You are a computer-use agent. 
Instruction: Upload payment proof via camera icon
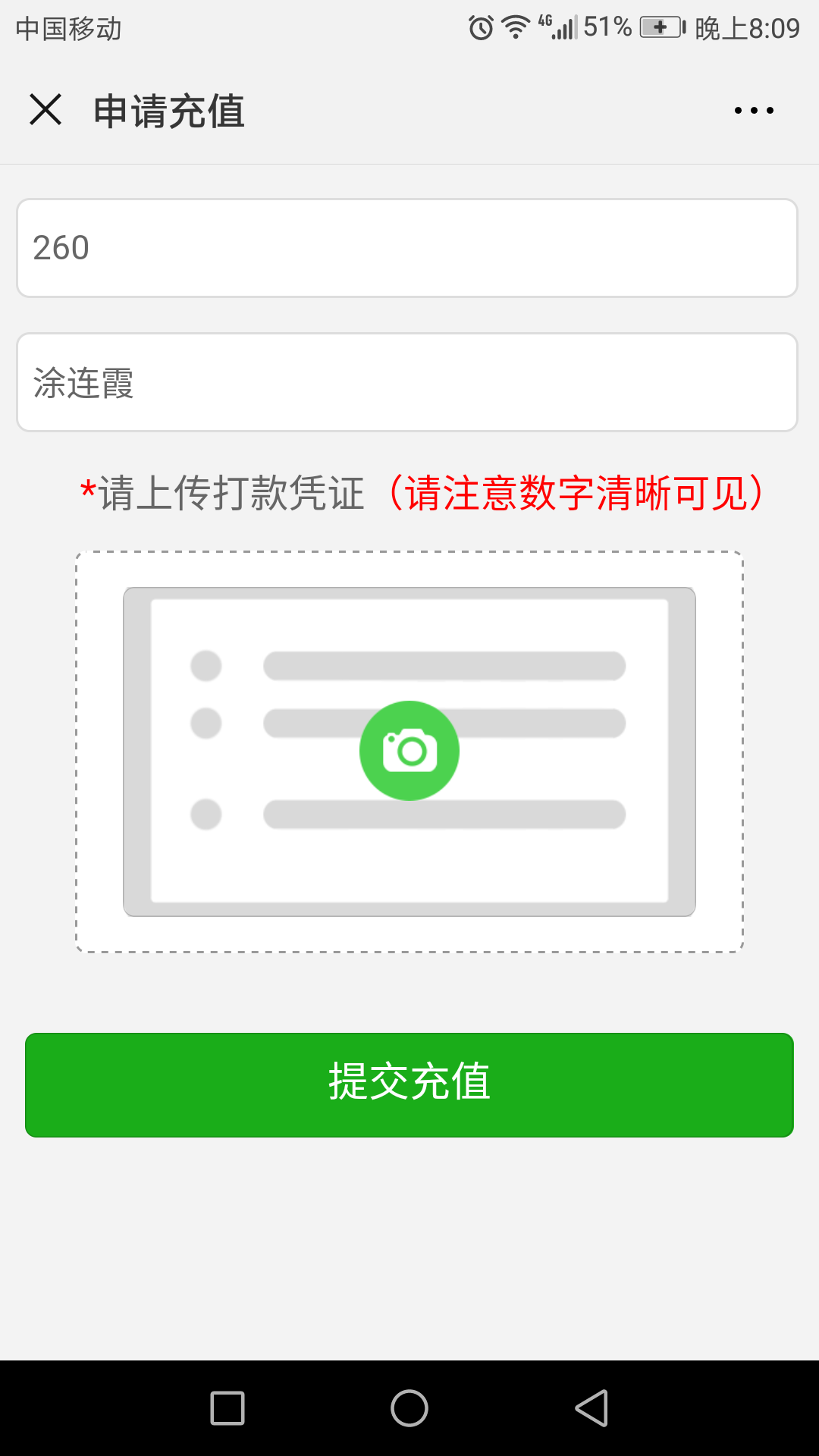(x=409, y=751)
